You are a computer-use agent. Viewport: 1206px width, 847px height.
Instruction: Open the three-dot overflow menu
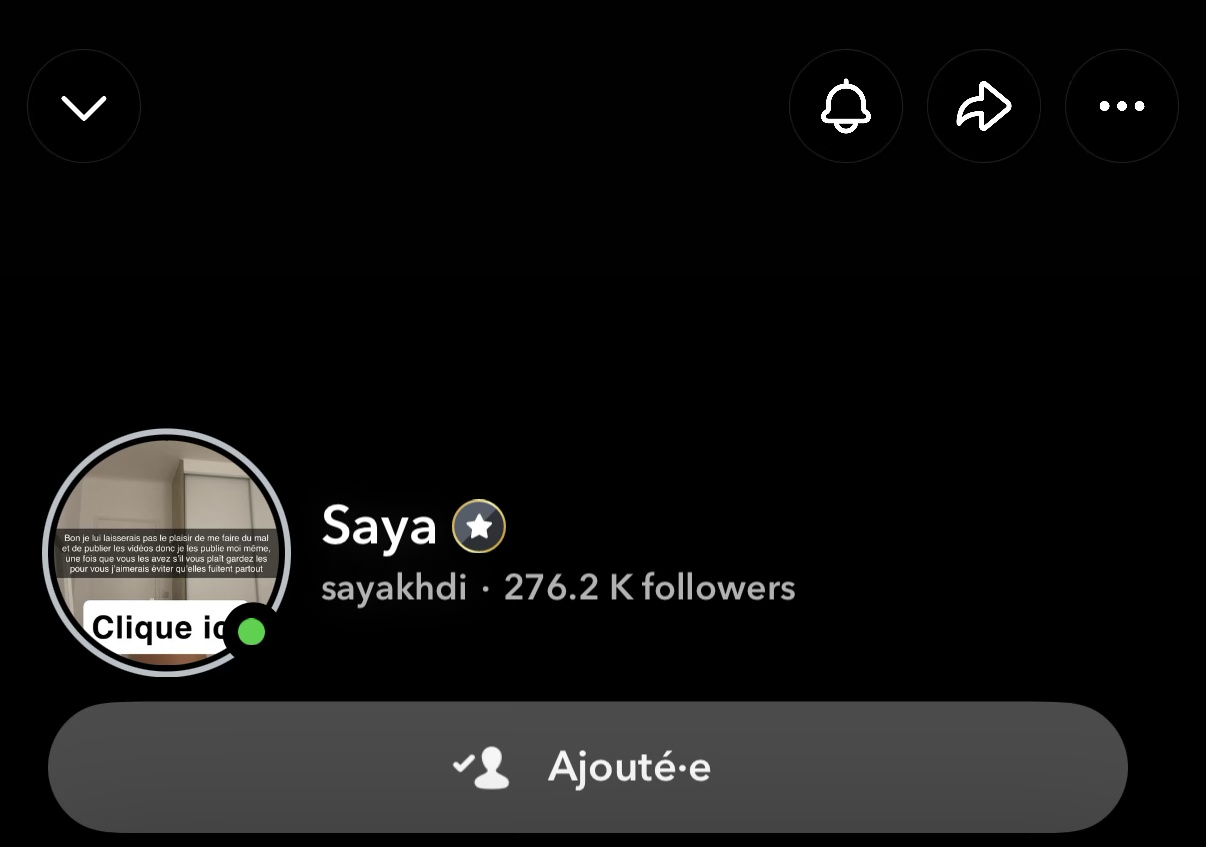pyautogui.click(x=1122, y=106)
